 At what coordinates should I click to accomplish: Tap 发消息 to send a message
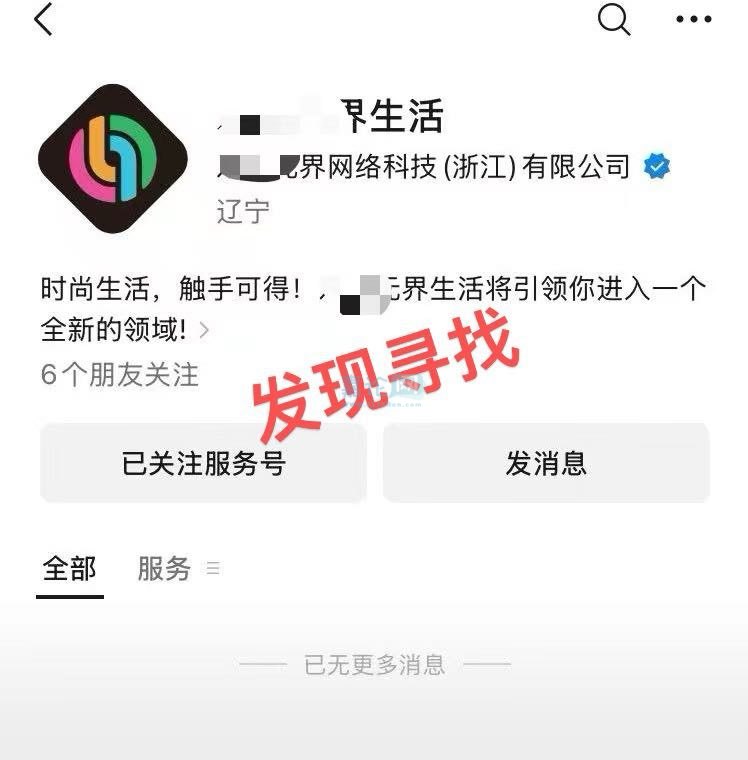546,463
